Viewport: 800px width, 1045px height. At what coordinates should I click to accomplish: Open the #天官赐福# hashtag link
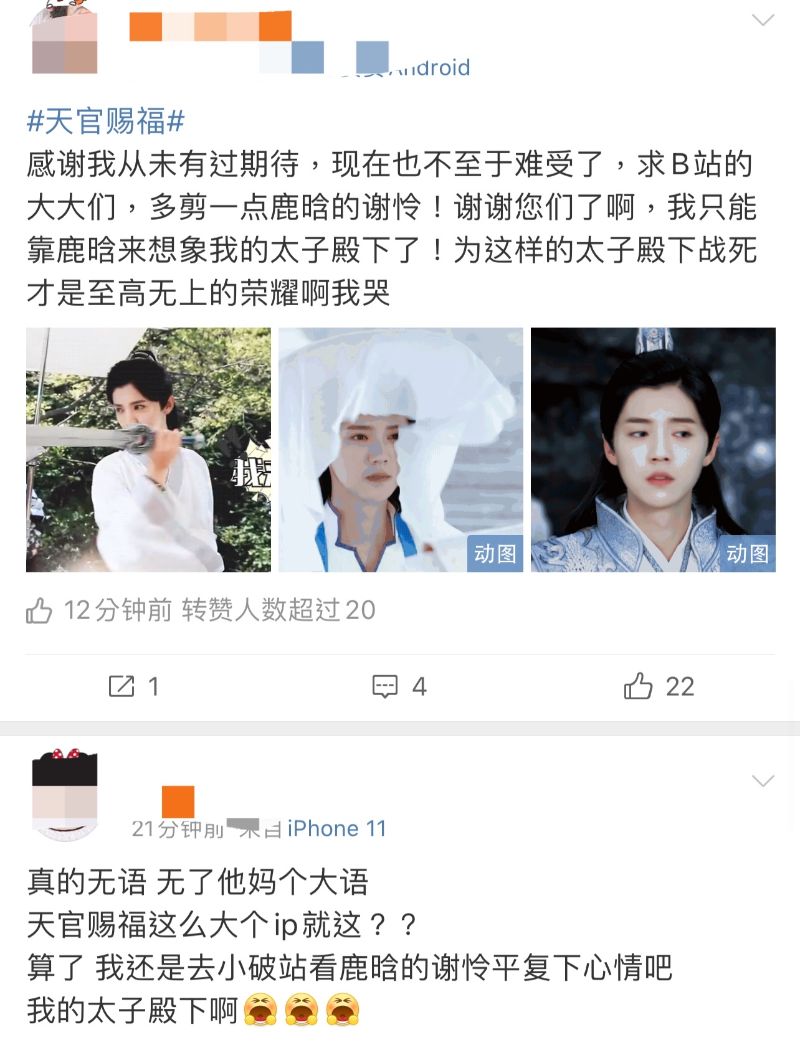point(106,123)
